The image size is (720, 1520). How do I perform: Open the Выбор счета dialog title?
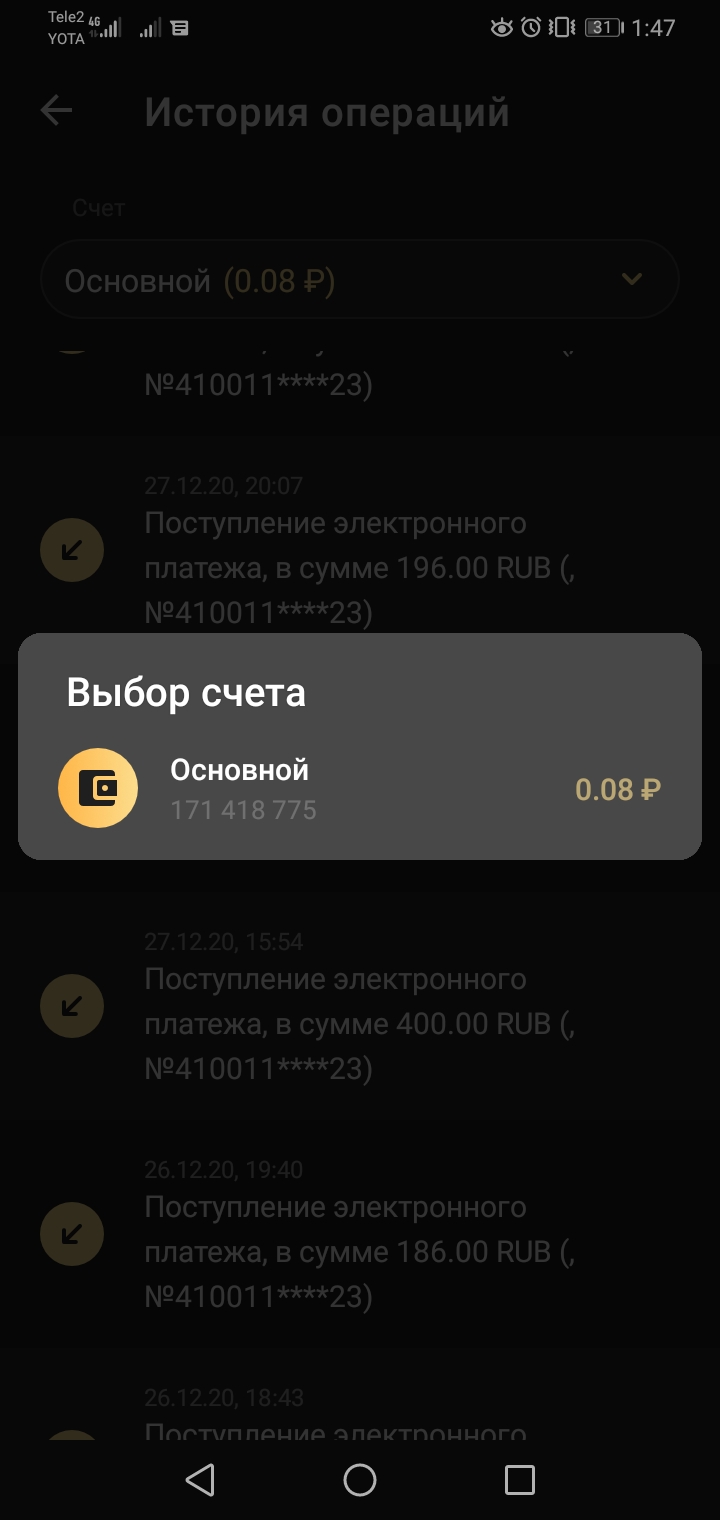[187, 691]
